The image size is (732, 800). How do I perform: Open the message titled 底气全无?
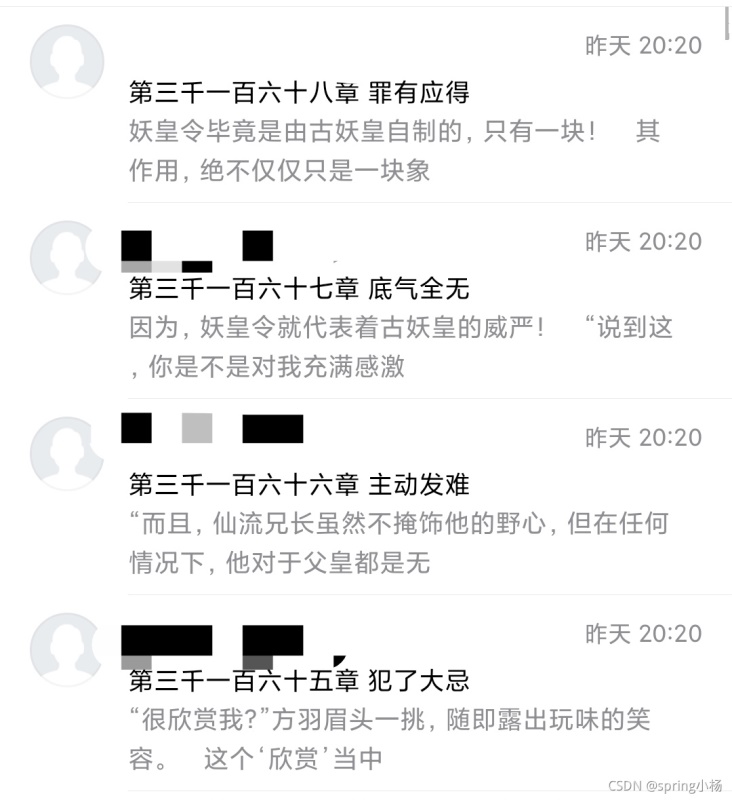click(299, 289)
